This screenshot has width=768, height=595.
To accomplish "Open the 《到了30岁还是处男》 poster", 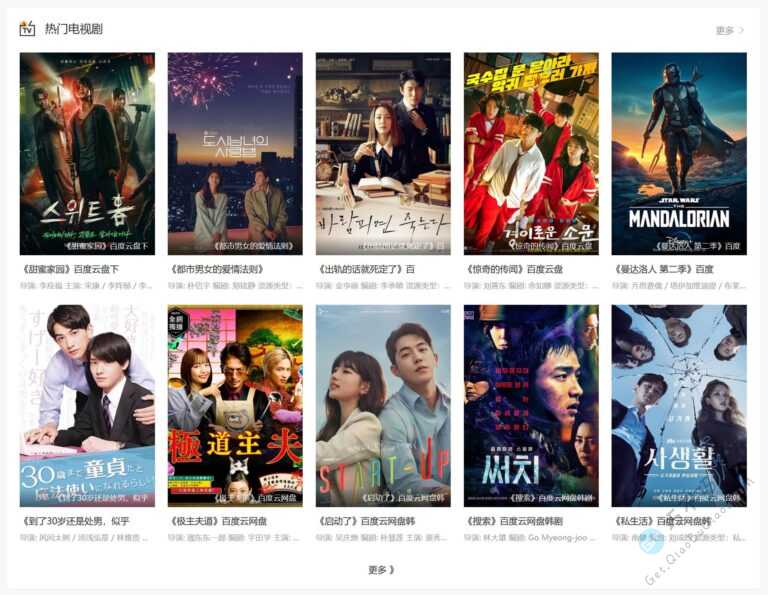I will click(x=87, y=406).
